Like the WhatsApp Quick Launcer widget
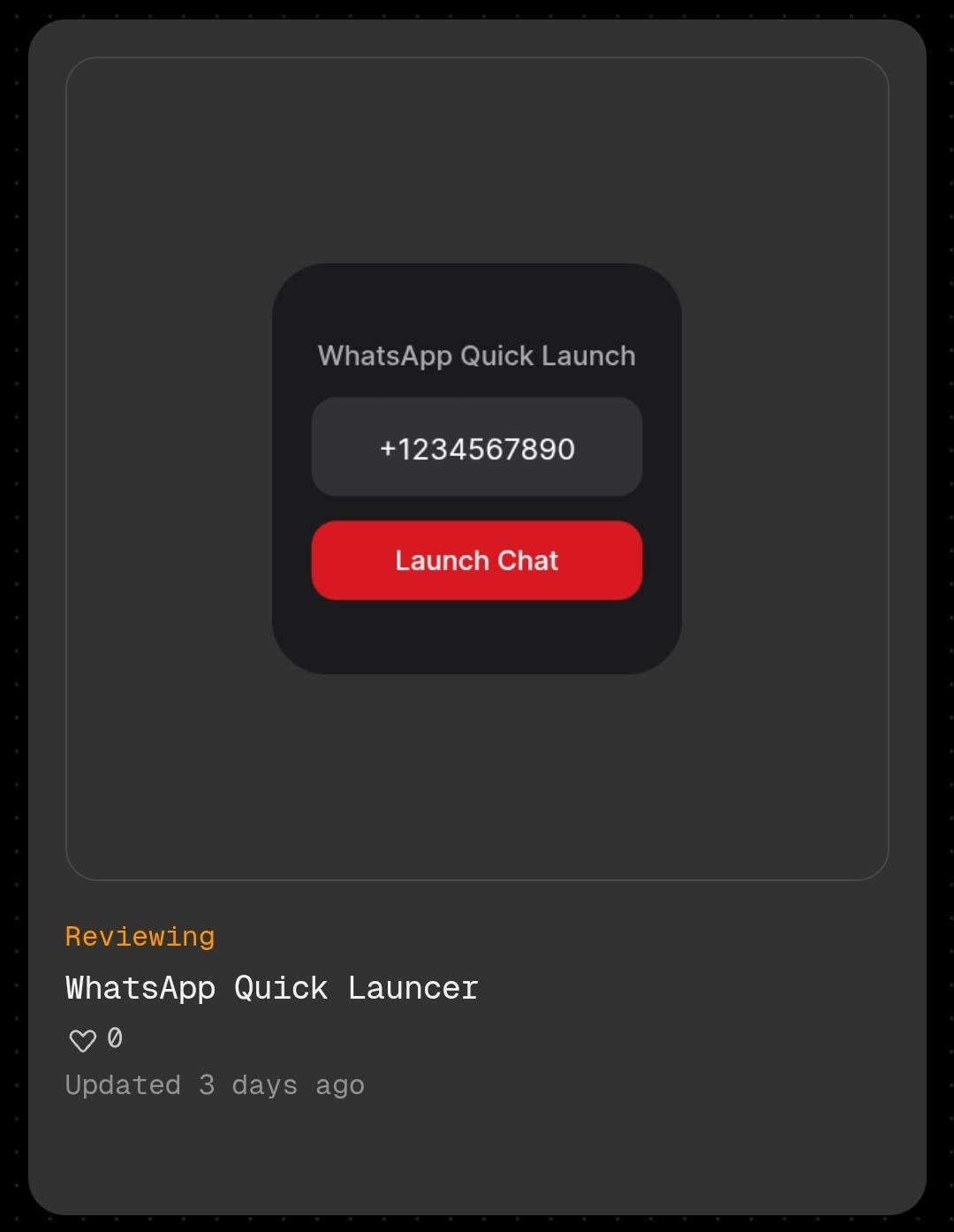 point(83,1040)
